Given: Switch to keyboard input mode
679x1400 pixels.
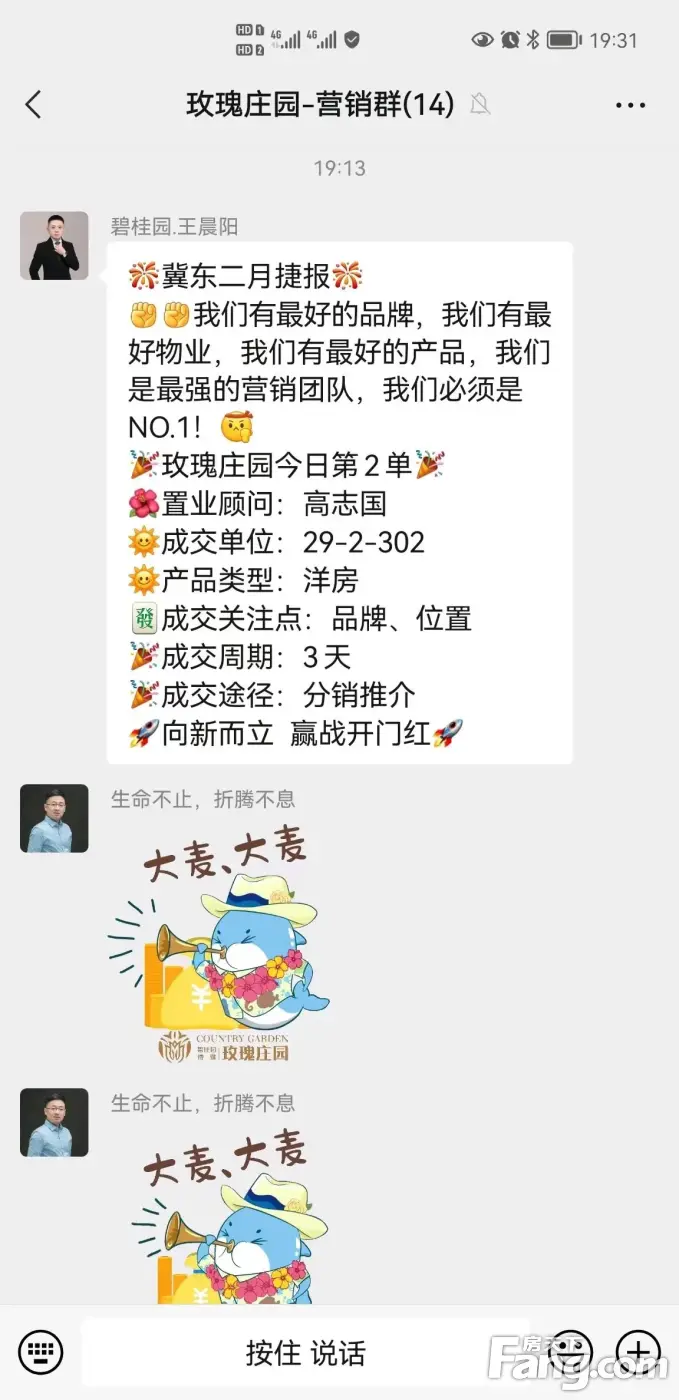Looking at the screenshot, I should pos(41,1352).
